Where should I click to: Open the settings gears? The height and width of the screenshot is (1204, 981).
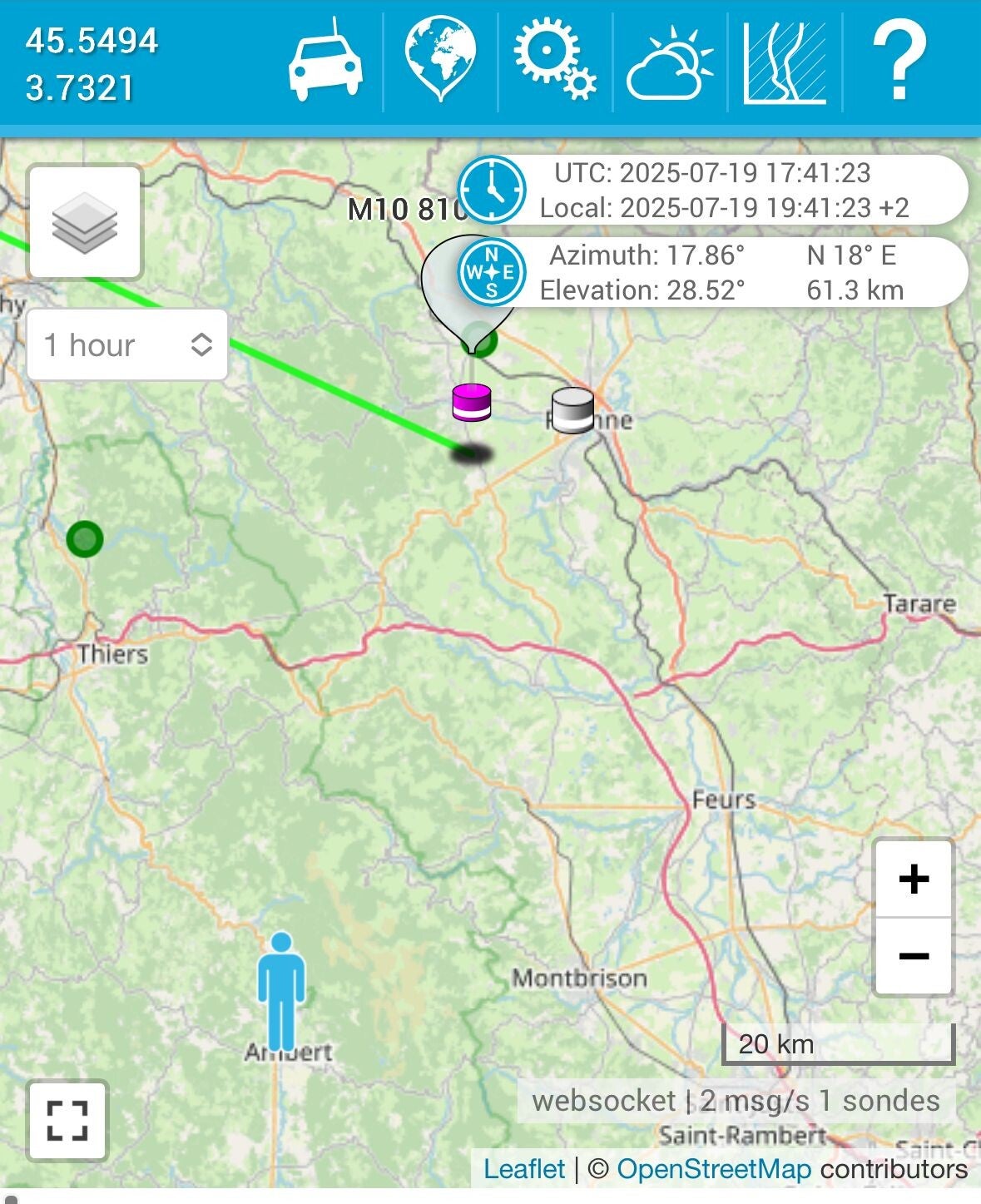(x=554, y=60)
